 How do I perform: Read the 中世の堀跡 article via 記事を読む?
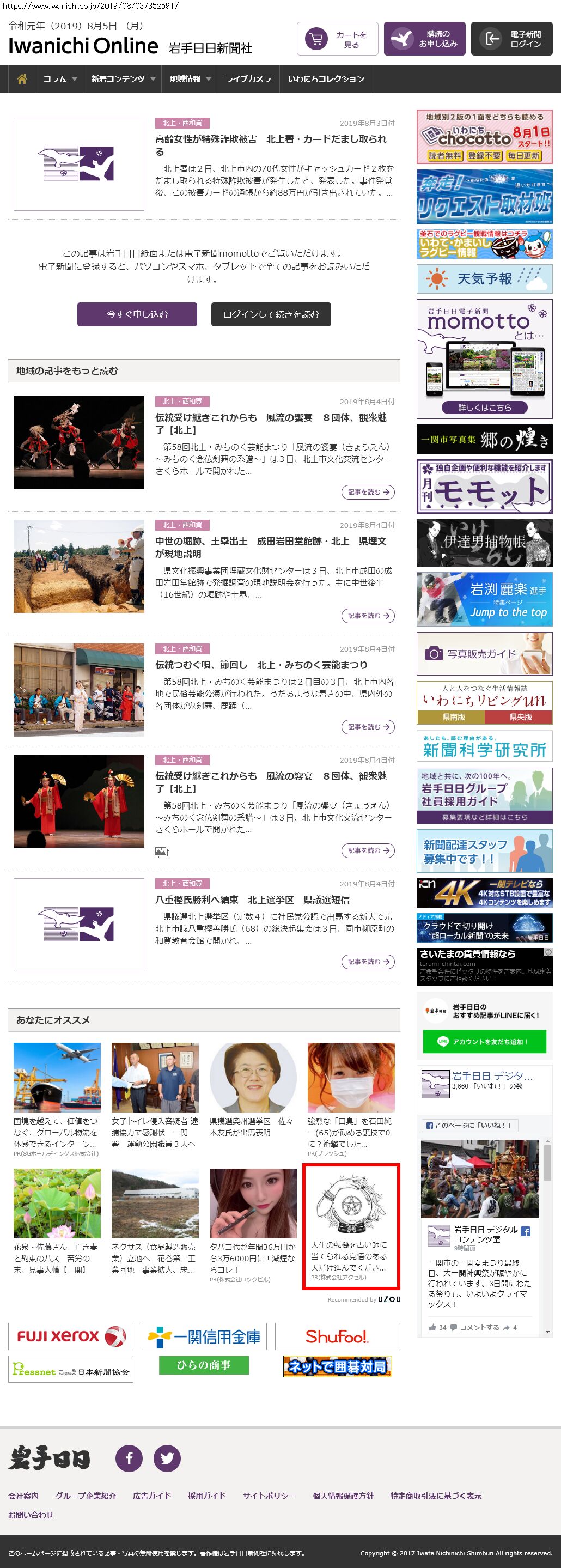click(x=368, y=616)
